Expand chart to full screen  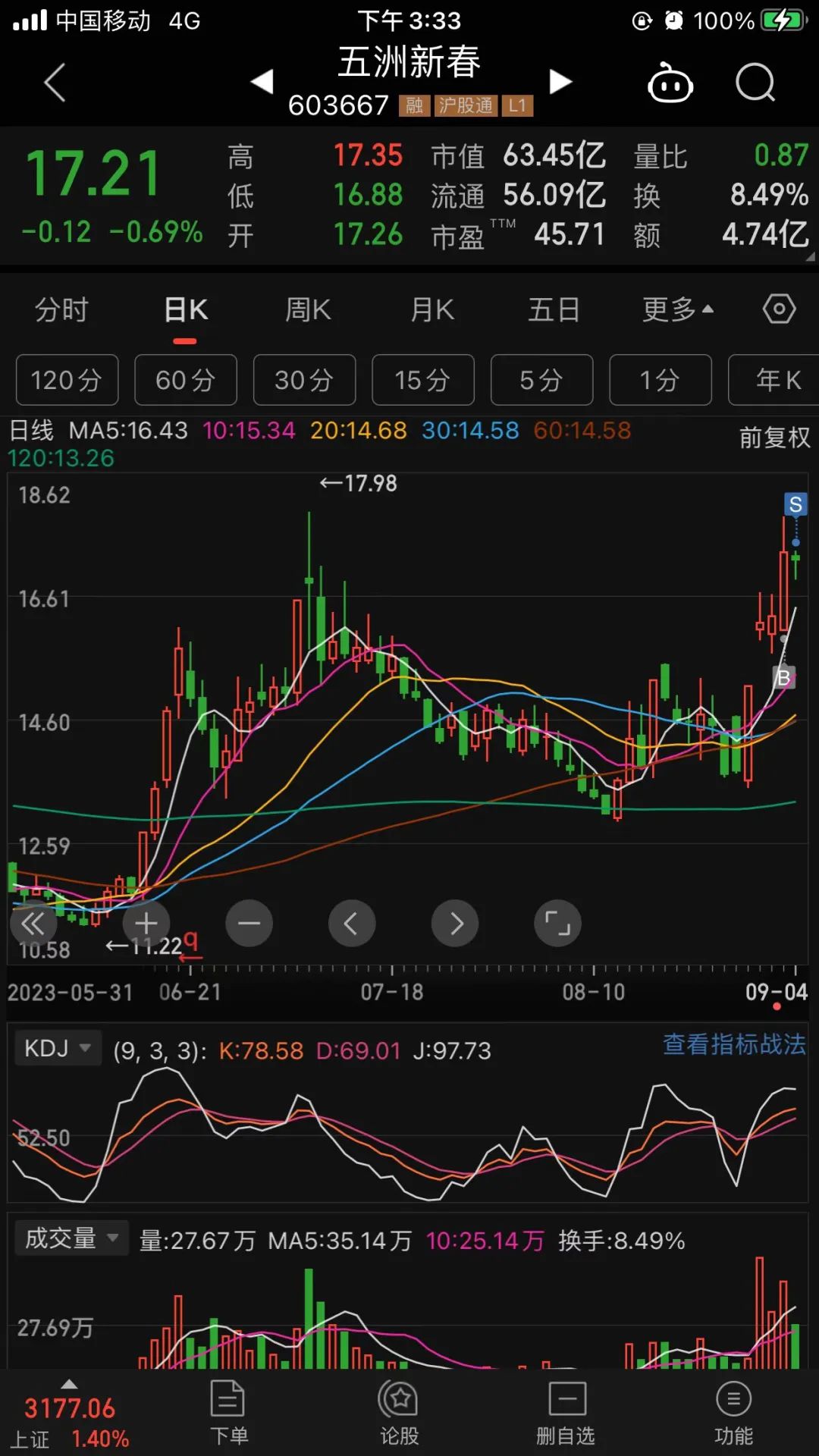(557, 924)
